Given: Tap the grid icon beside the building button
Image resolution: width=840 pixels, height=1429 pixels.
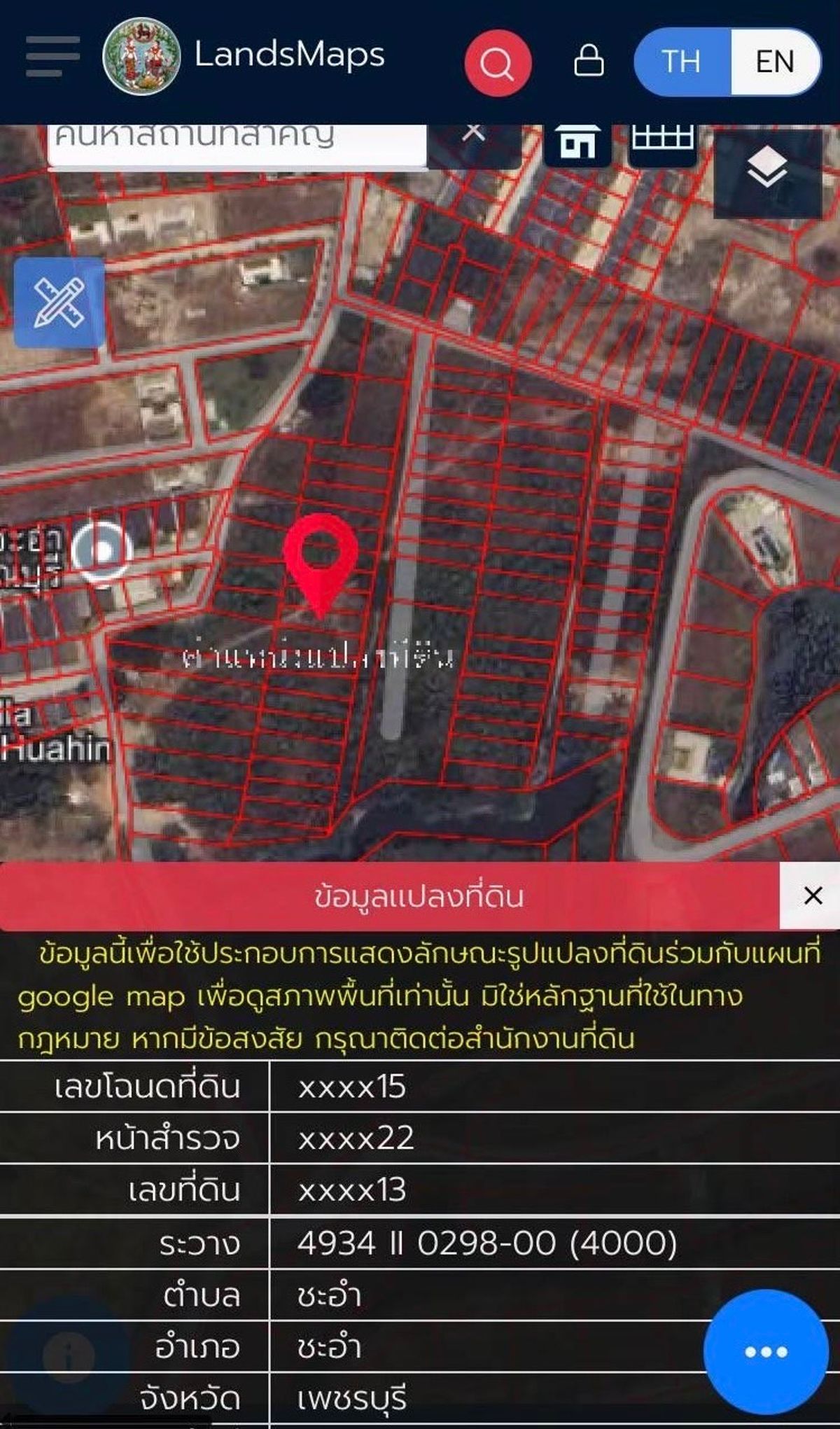Looking at the screenshot, I should click(x=662, y=143).
